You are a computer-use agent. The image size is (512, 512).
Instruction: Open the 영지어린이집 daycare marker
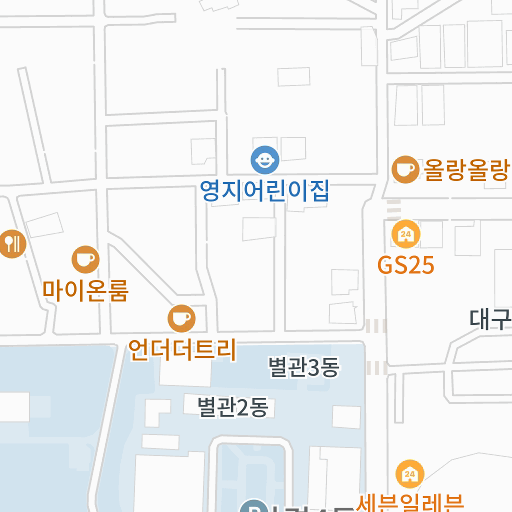pos(265,160)
